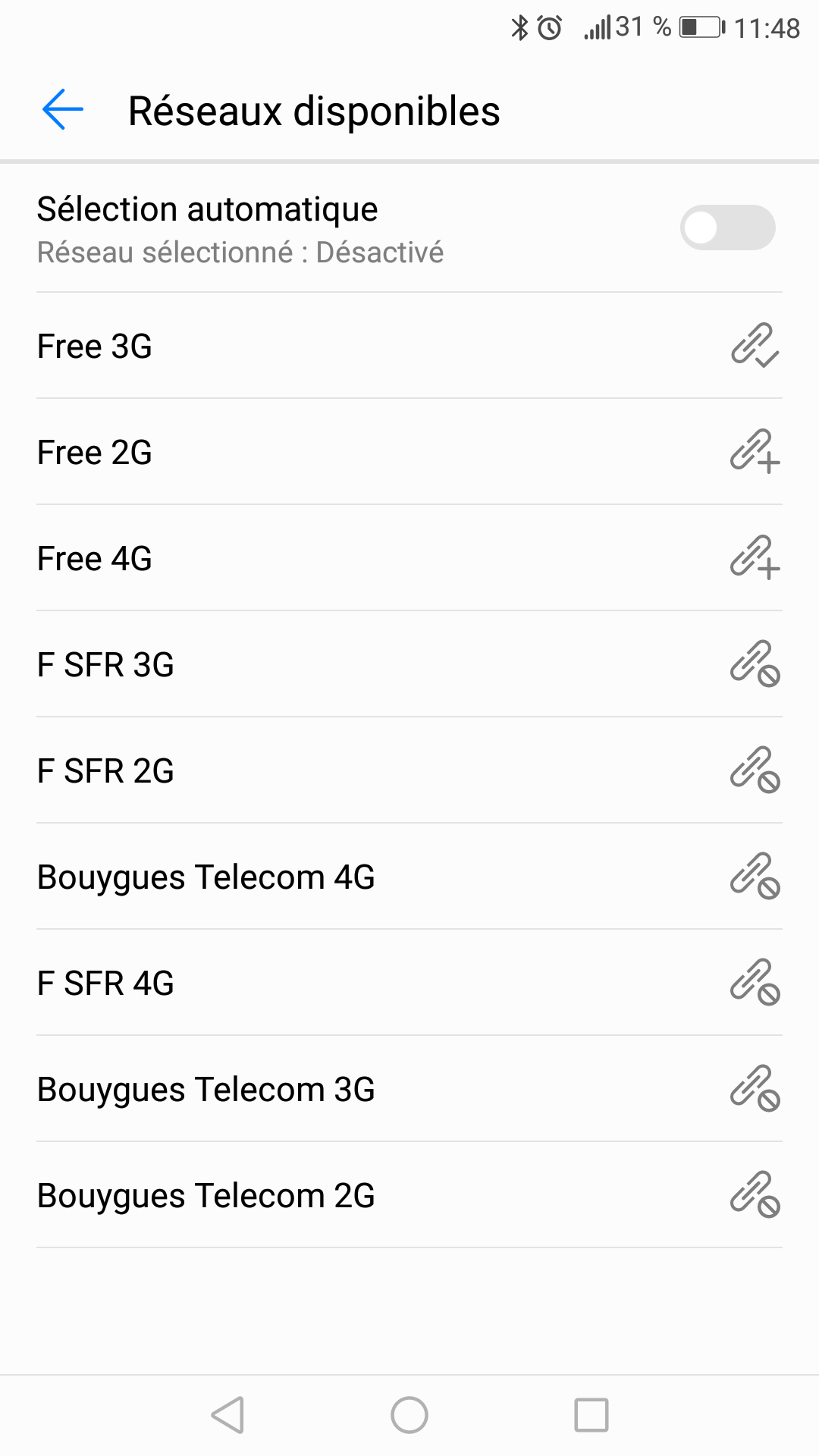Tap the F SFR 3G network row
The width and height of the screenshot is (819, 1456).
tap(409, 664)
